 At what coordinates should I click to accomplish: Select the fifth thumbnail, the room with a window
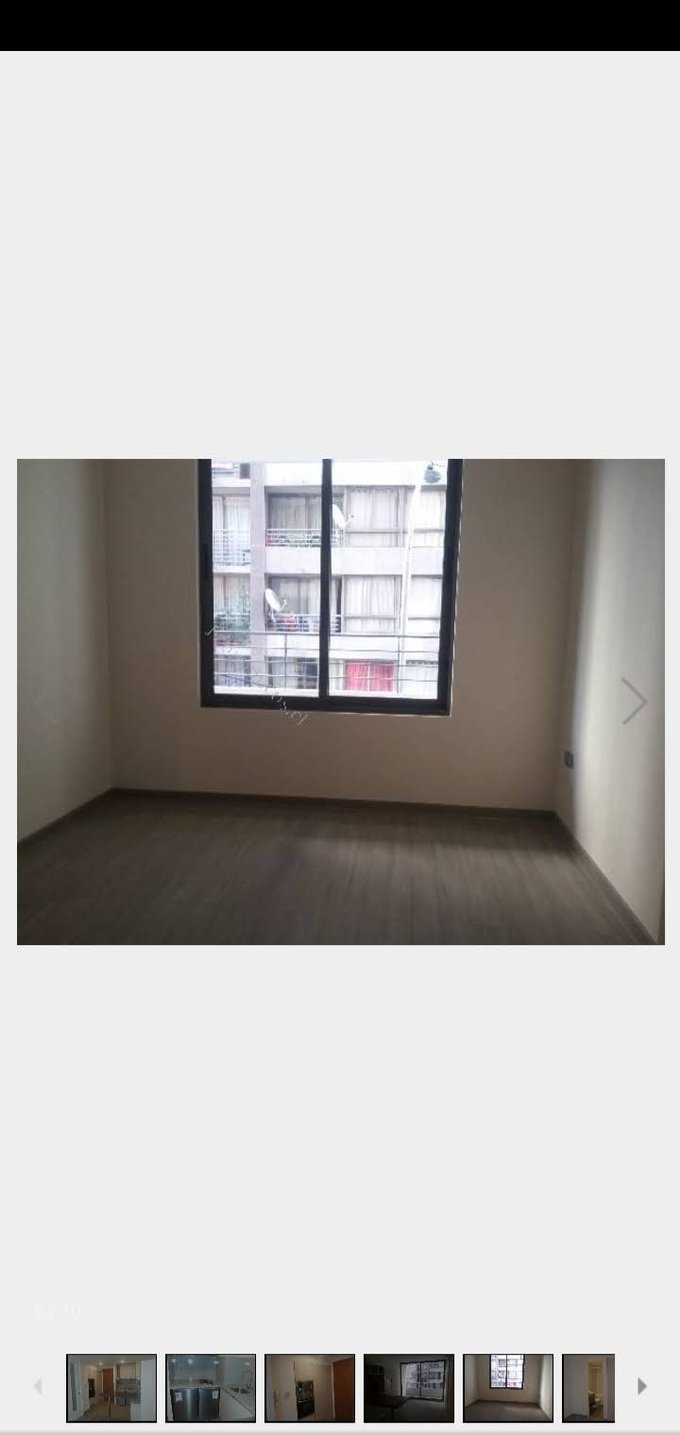(x=508, y=1387)
